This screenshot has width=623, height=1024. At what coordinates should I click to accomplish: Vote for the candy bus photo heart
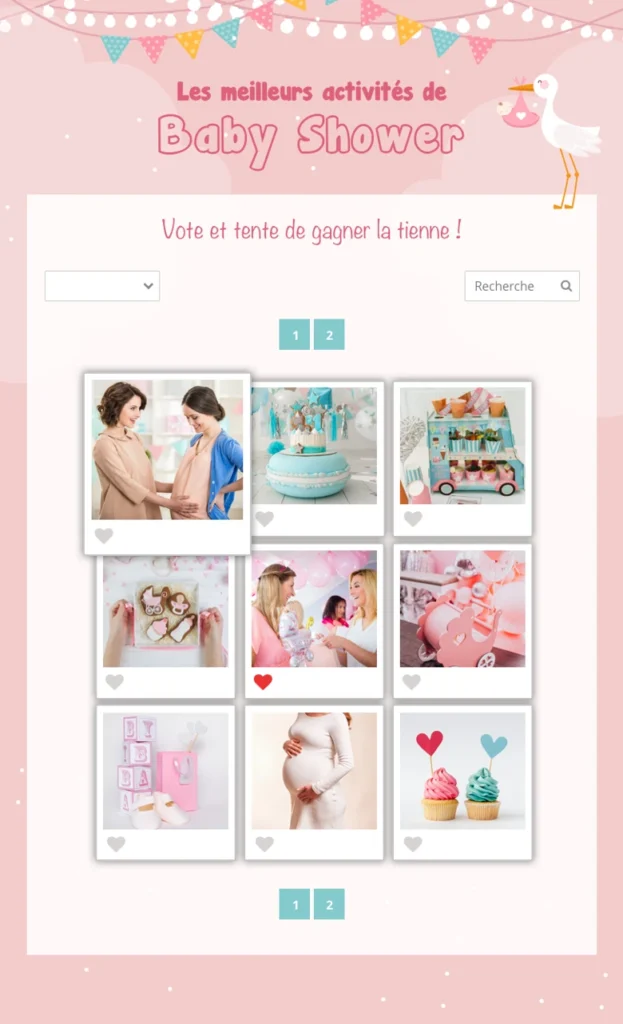[x=413, y=519]
